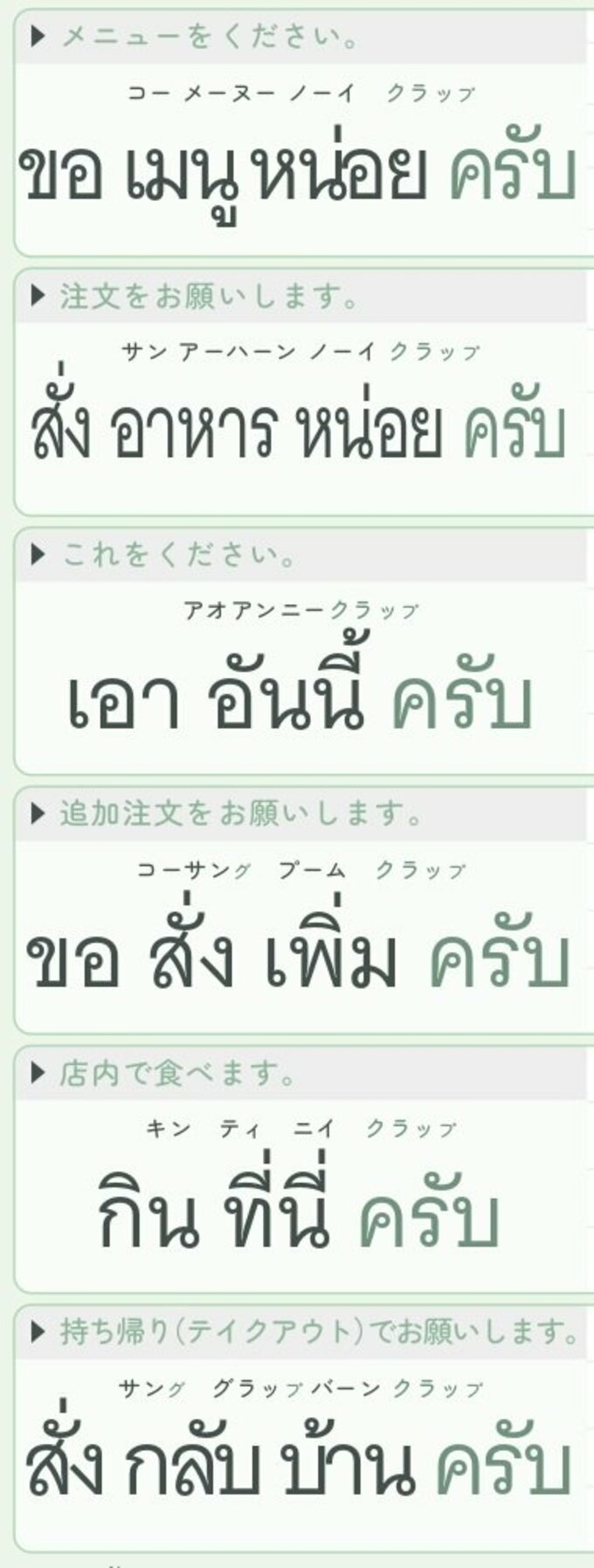The height and width of the screenshot is (1568, 594).
Task: Play audio for 持ち帰り(テイクアウト) phrase
Action: click(38, 1331)
